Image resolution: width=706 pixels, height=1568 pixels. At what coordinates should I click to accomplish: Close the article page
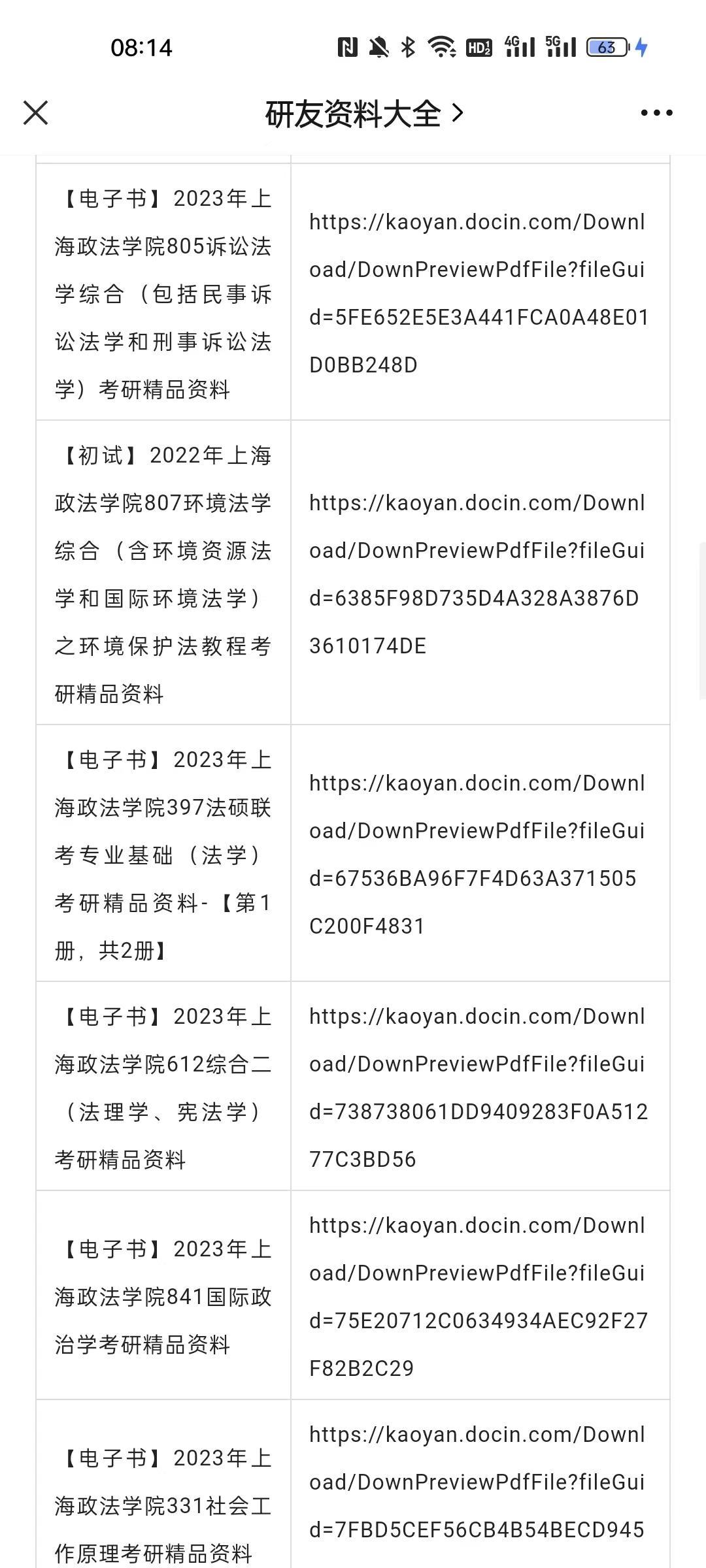(36, 112)
